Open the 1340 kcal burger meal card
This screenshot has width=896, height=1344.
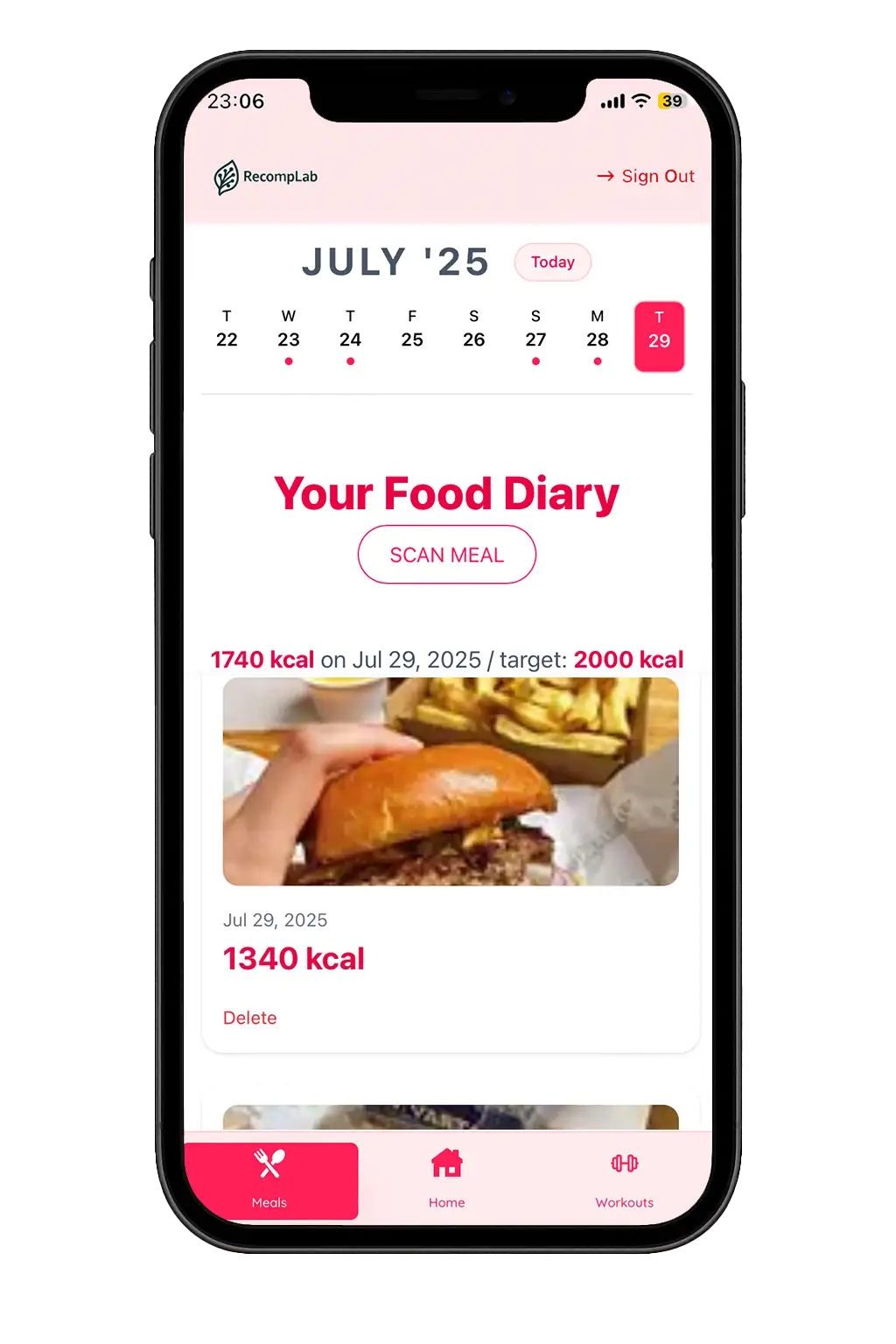pyautogui.click(x=451, y=781)
